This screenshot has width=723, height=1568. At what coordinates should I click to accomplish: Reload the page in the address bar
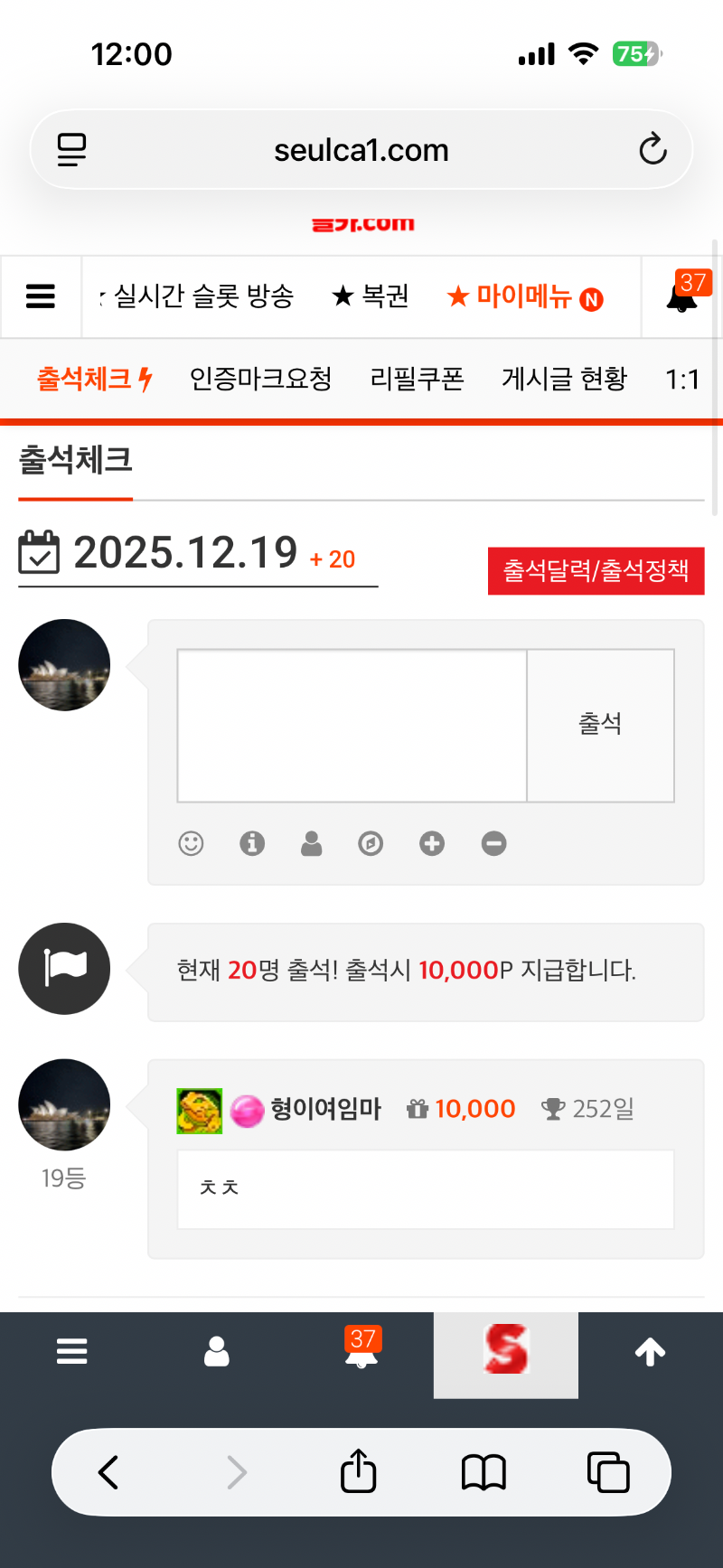653,150
